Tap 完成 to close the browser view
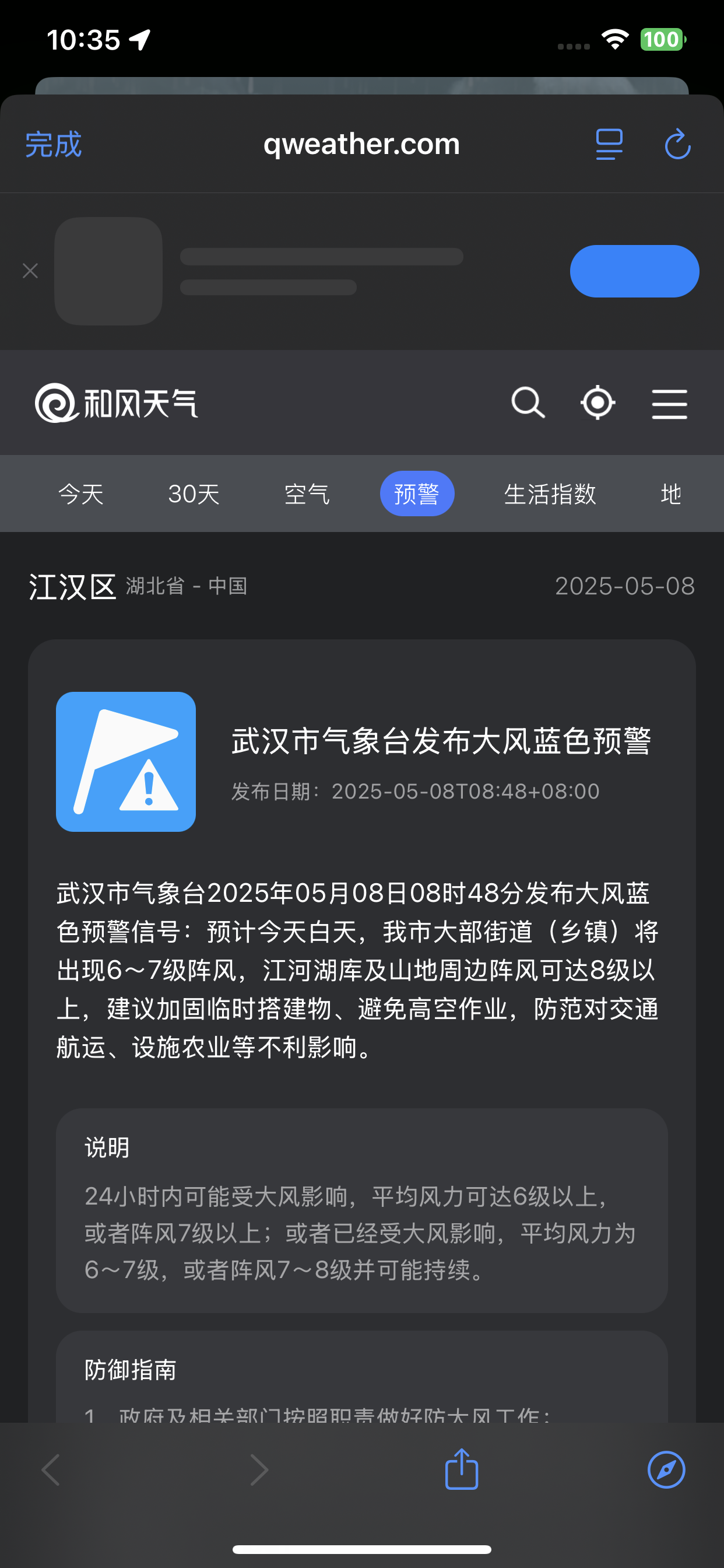The image size is (724, 1568). click(x=53, y=145)
